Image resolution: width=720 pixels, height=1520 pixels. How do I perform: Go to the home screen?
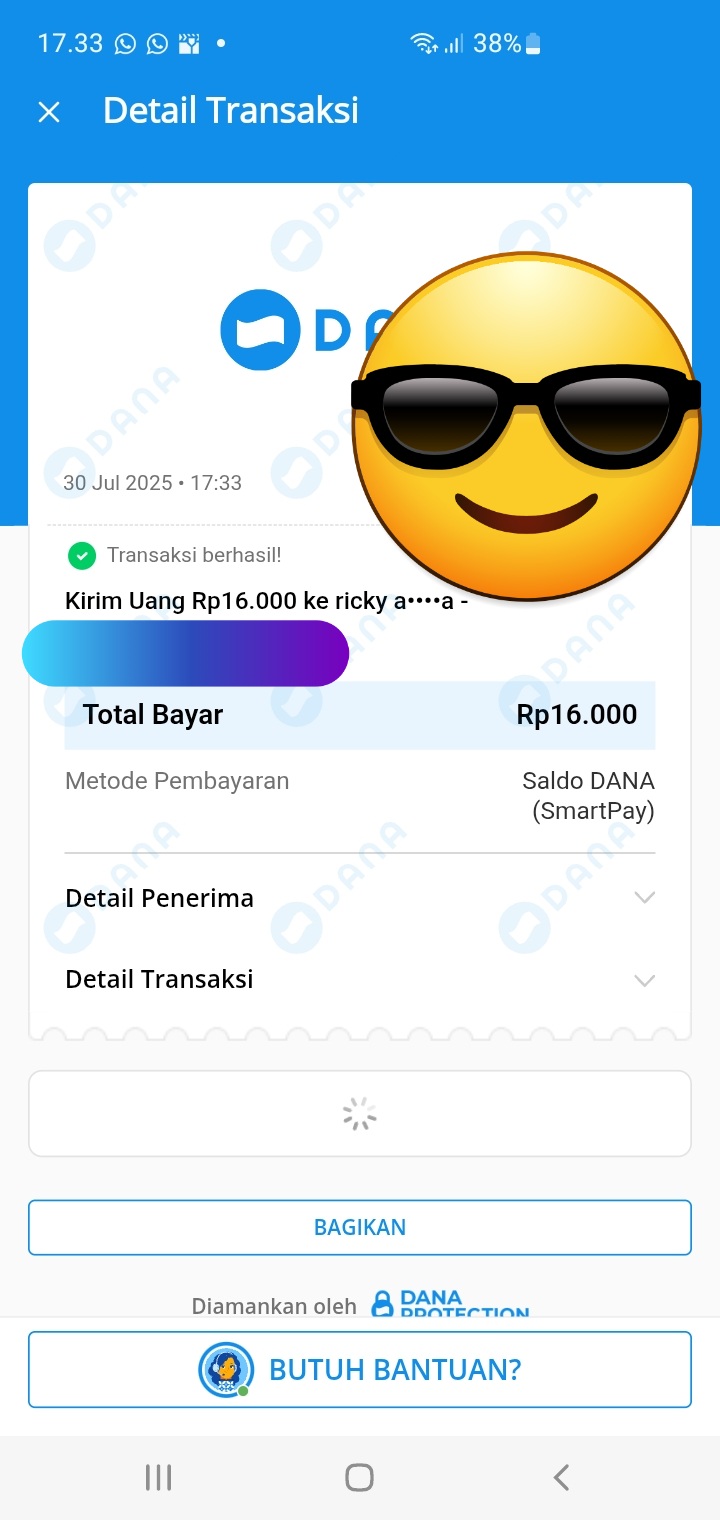[359, 1477]
